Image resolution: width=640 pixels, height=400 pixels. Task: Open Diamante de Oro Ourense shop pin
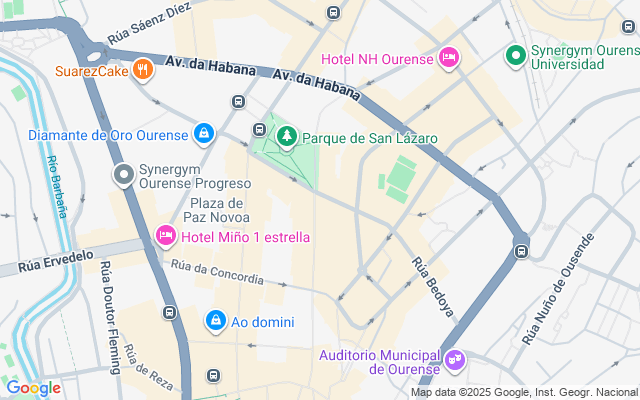204,133
